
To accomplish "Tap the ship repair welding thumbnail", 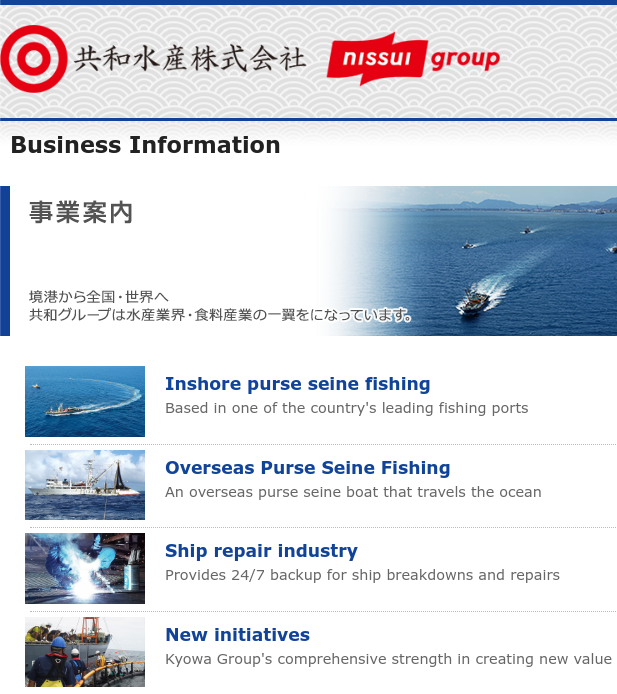I will point(85,568).
